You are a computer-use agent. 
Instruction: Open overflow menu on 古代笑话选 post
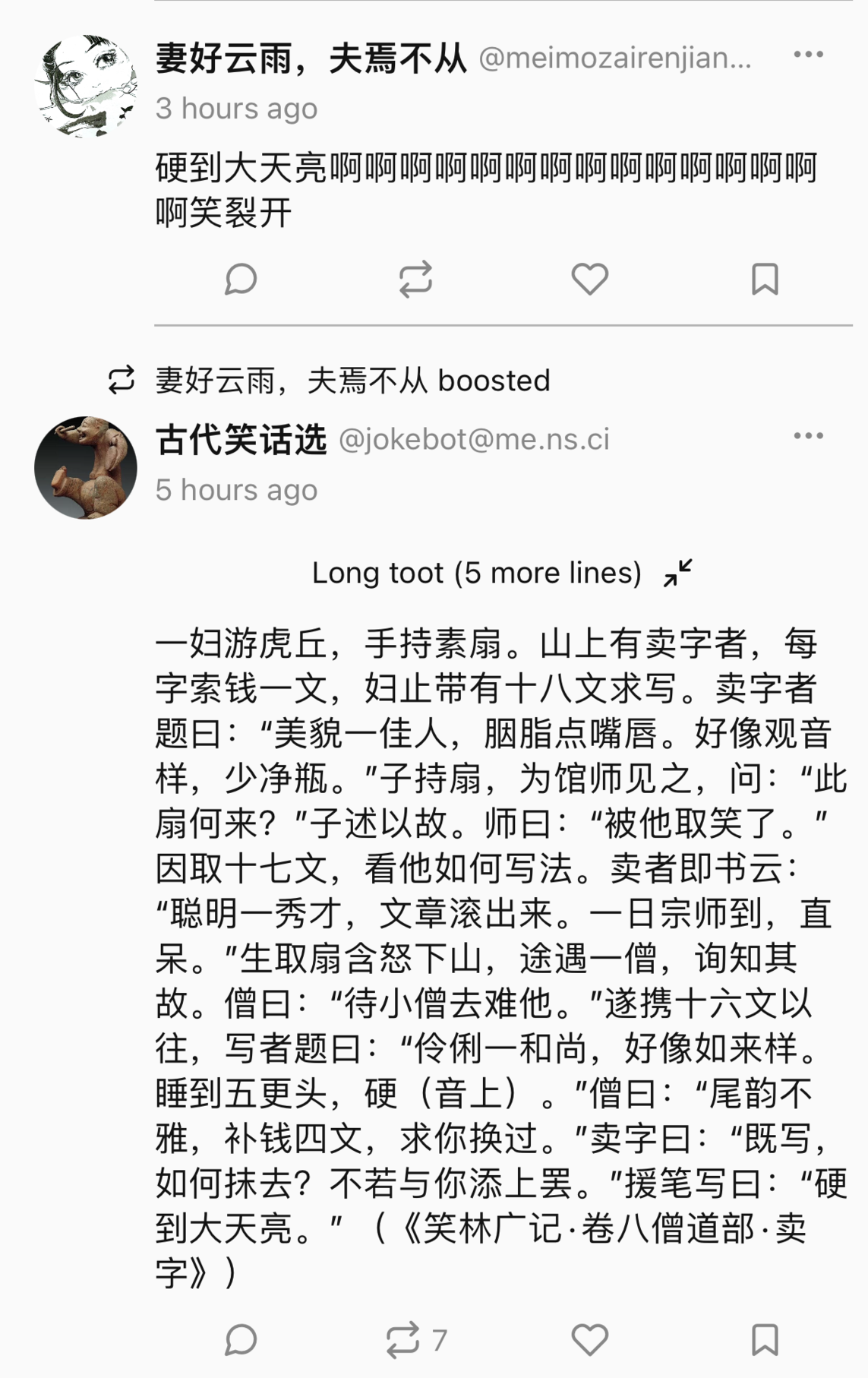click(x=808, y=436)
